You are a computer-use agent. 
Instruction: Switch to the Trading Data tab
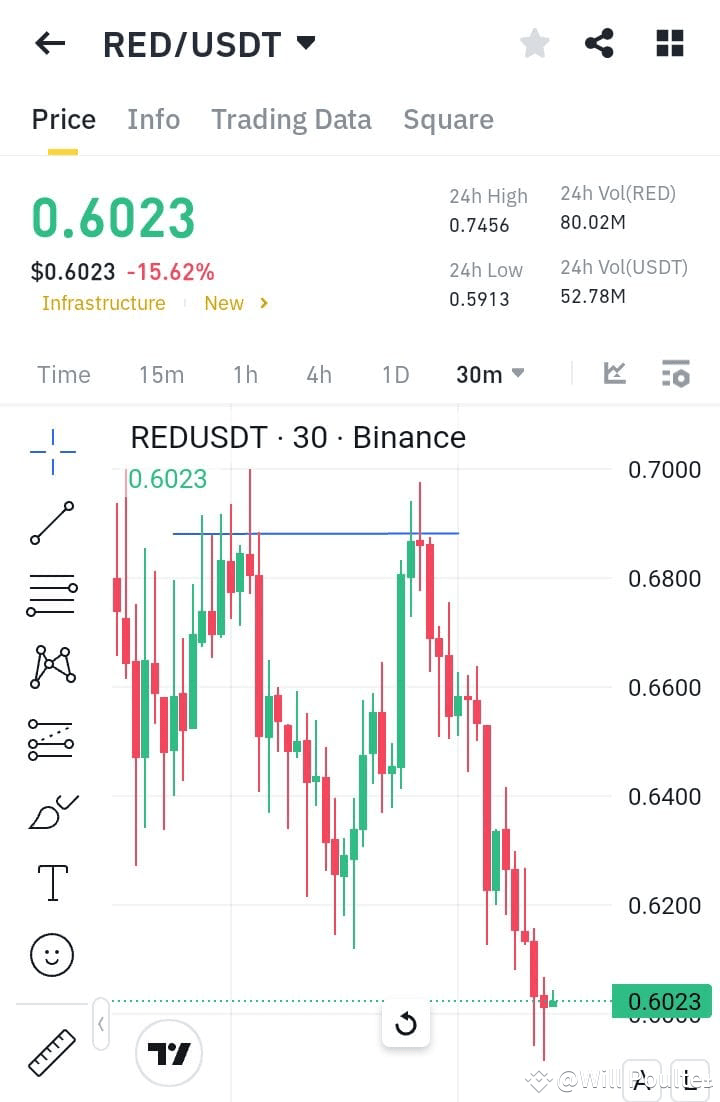pyautogui.click(x=291, y=119)
